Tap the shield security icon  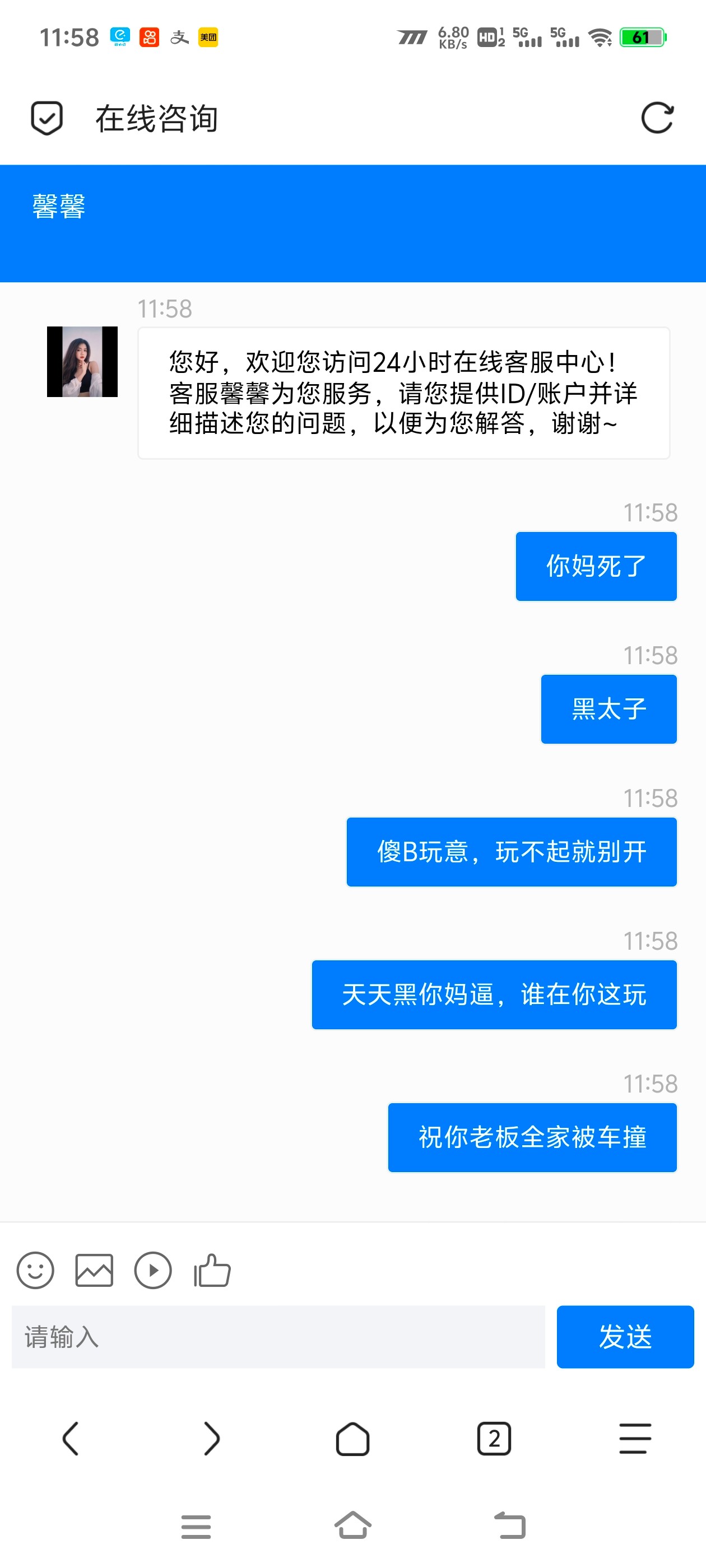click(47, 118)
